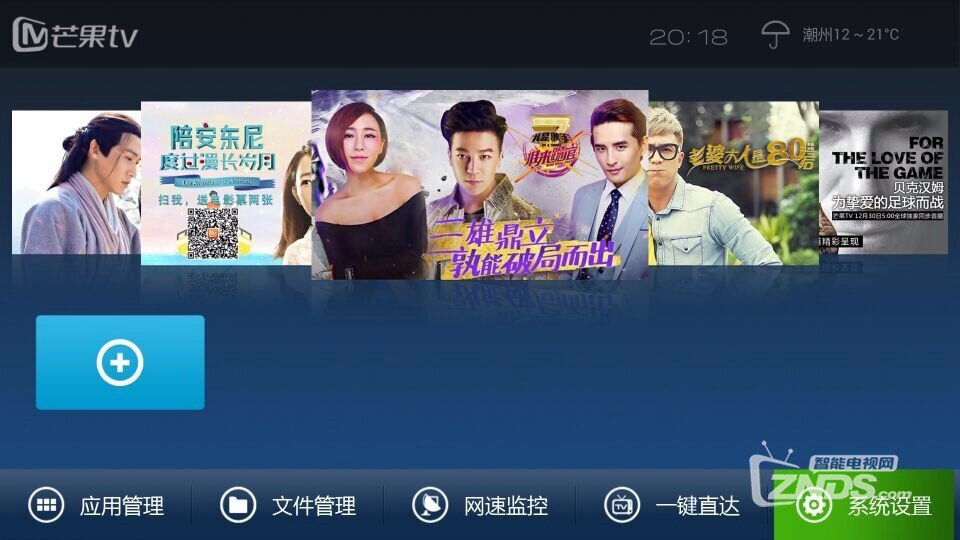This screenshot has width=960, height=540.
Task: Go to 文件管理 file manager
Action: click(x=288, y=506)
